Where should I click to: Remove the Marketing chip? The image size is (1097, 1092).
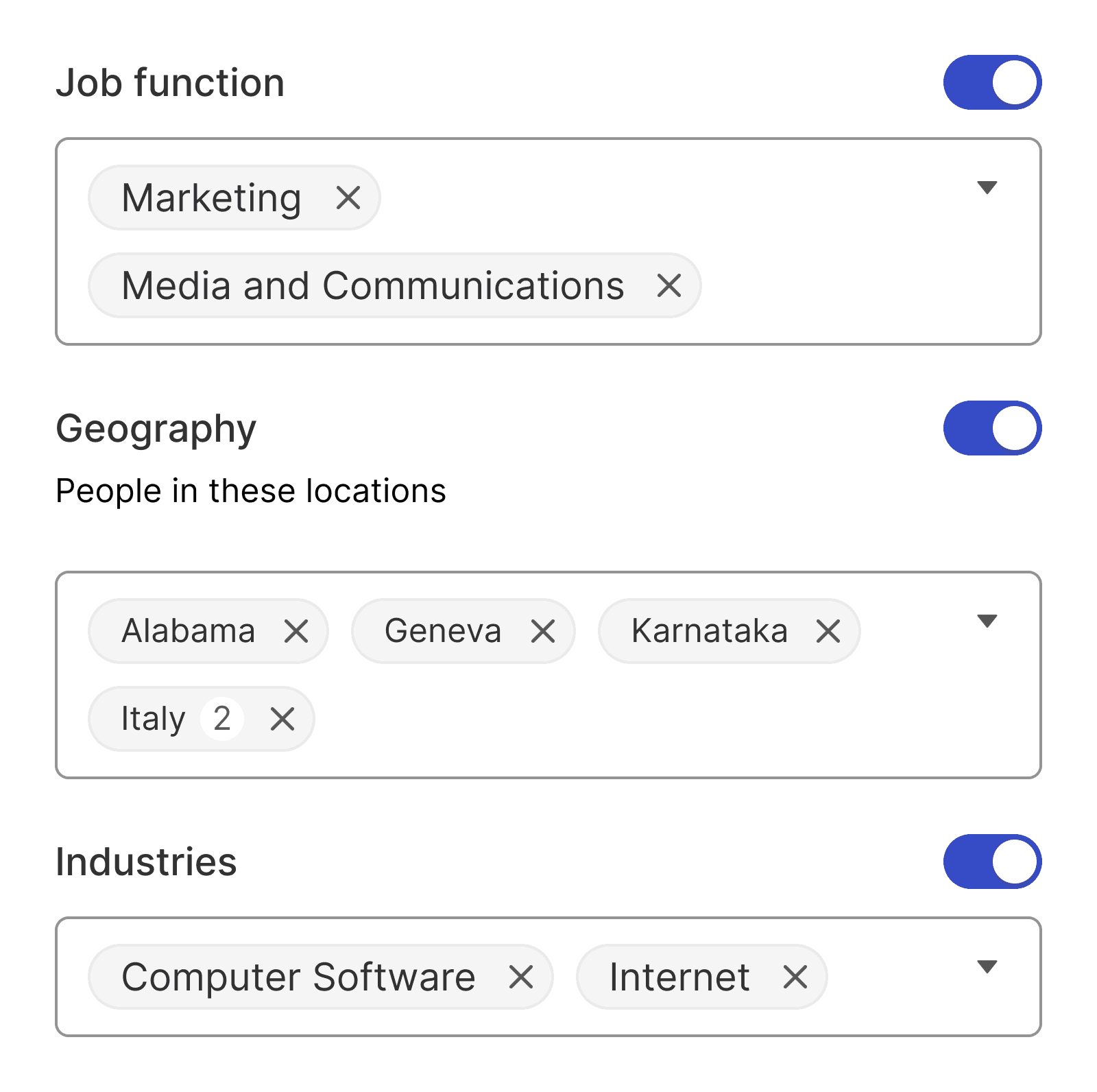(348, 198)
